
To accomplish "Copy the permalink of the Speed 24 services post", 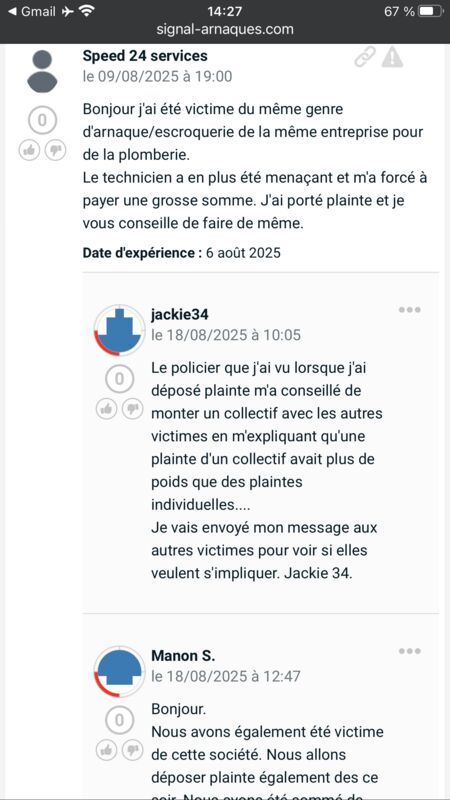I will (365, 57).
